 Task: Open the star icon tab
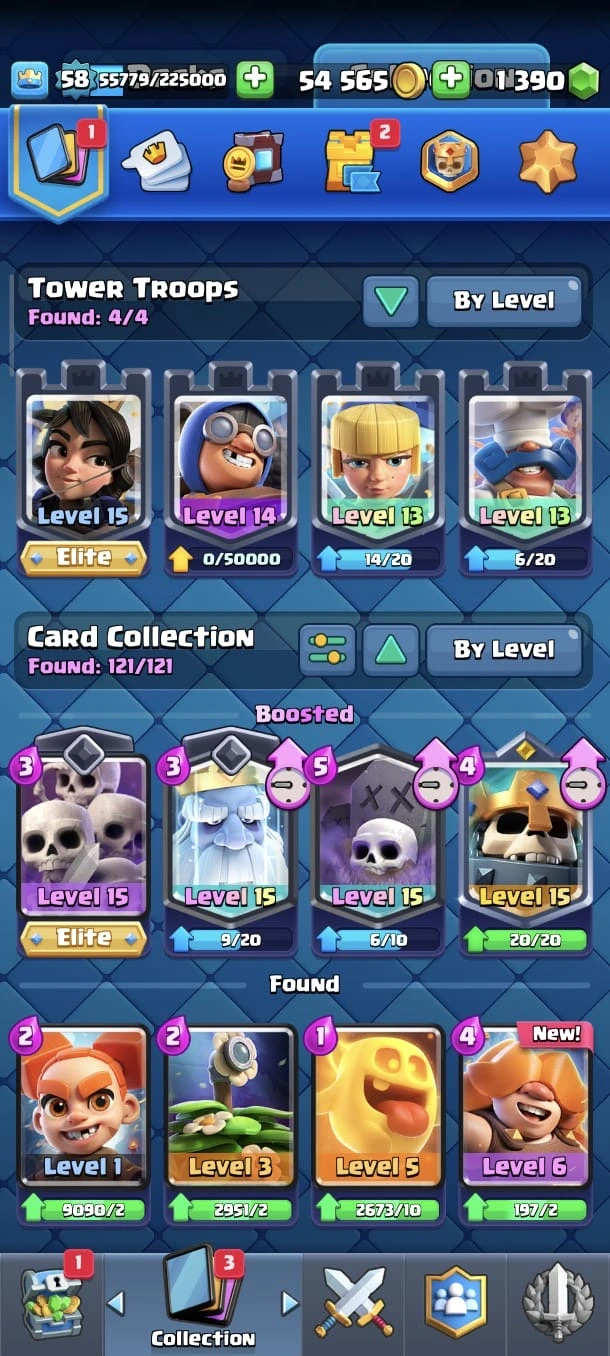tap(547, 160)
